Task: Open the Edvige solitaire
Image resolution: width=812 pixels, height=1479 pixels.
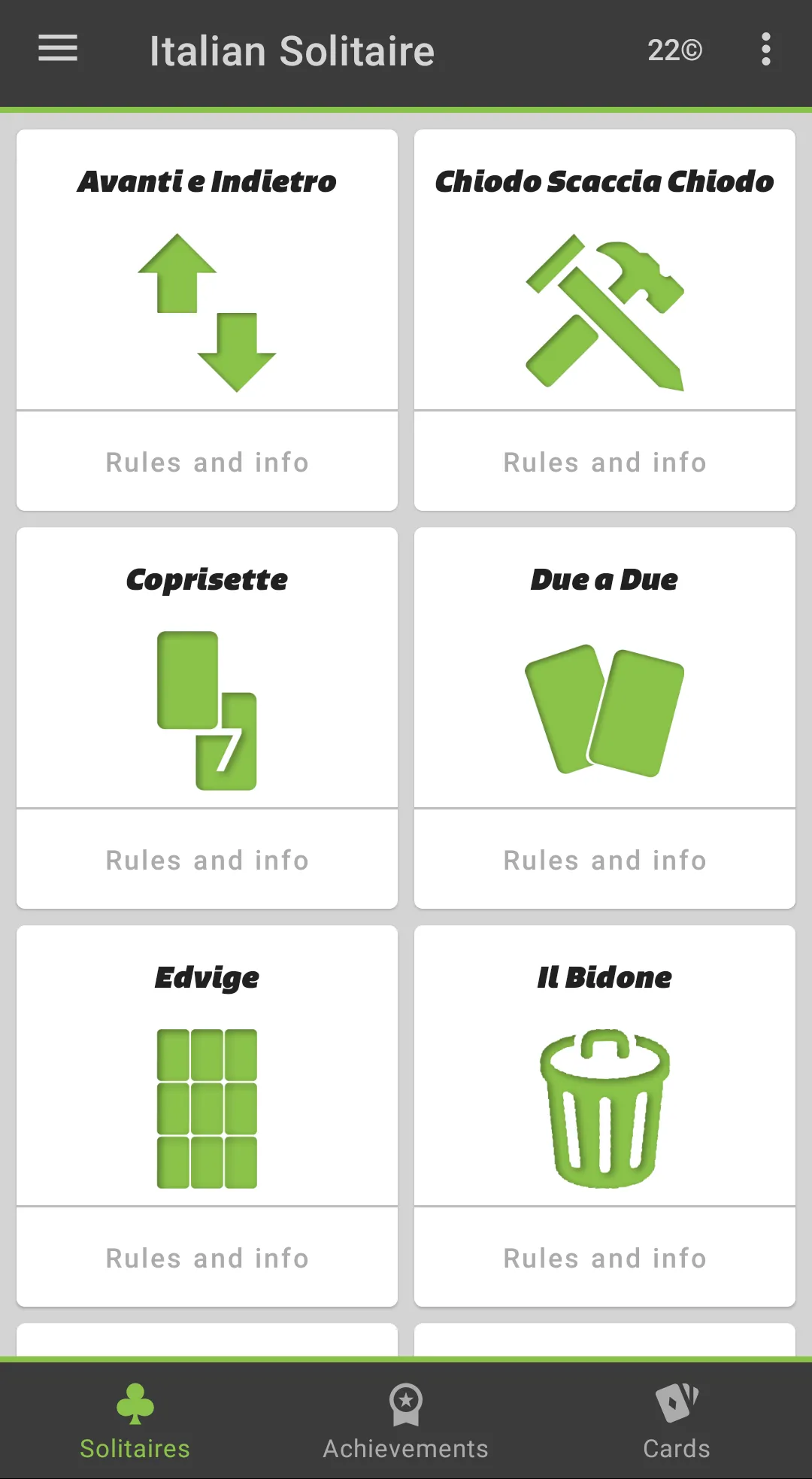Action: point(207,1066)
